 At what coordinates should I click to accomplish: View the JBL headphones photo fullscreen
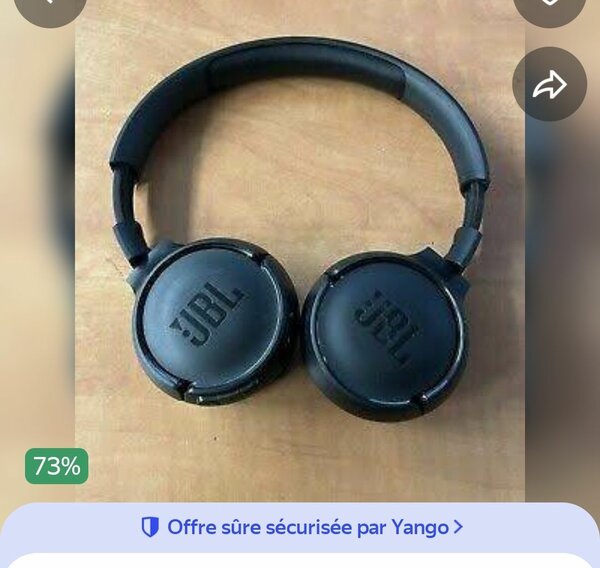coord(300,260)
